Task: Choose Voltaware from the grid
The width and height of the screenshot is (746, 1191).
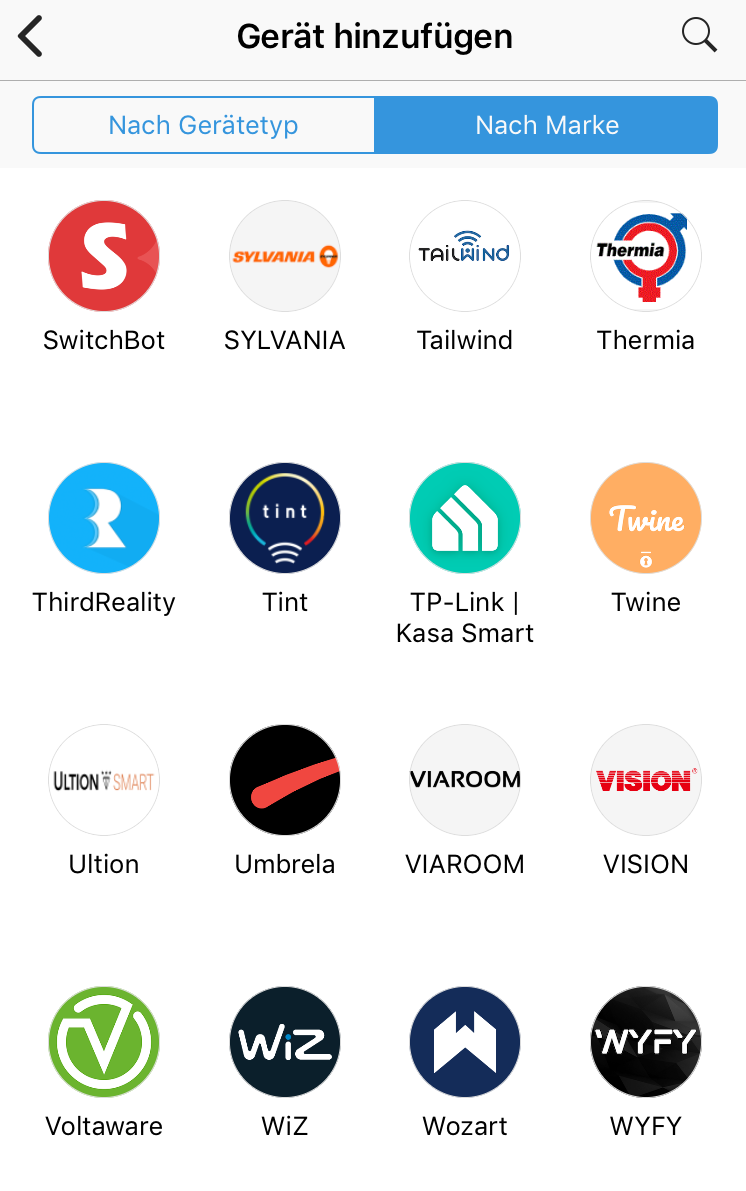Action: (104, 1042)
